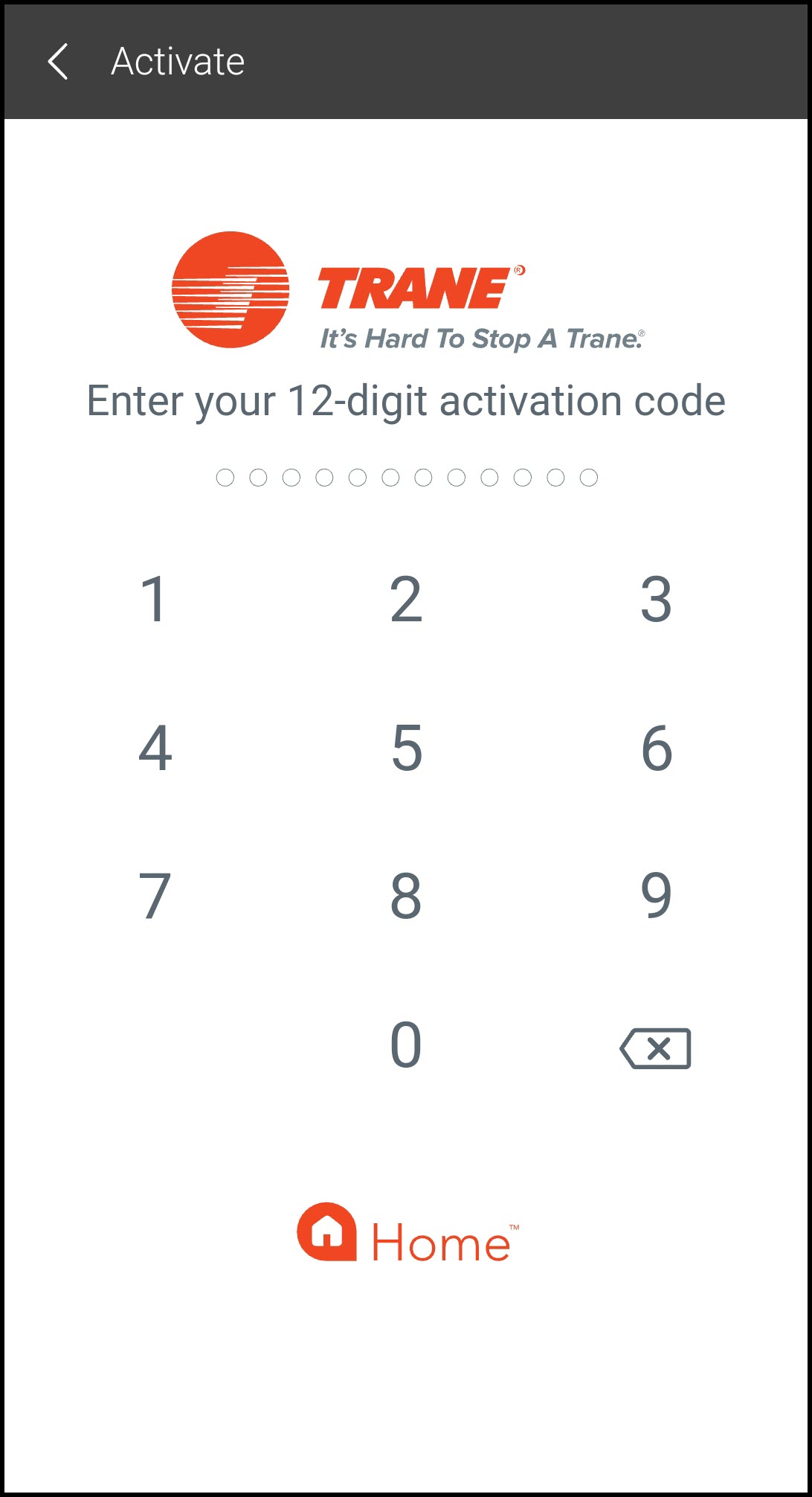Input digit 3 for the activation code
Screen dimensions: 812x1497
[656, 600]
